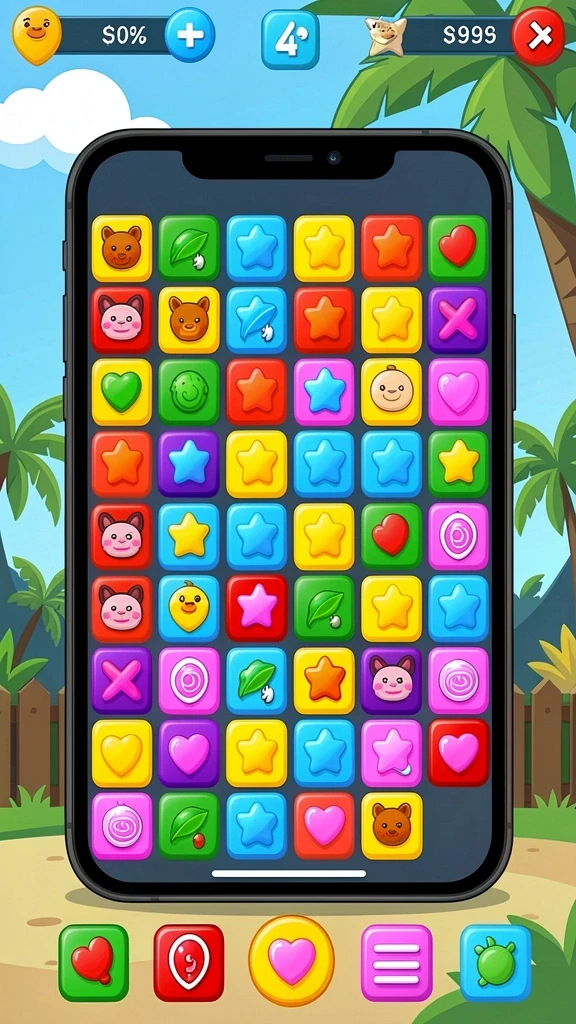Select the purple tile with cat face
Viewport: 576px width, 1024px height.
(391, 680)
